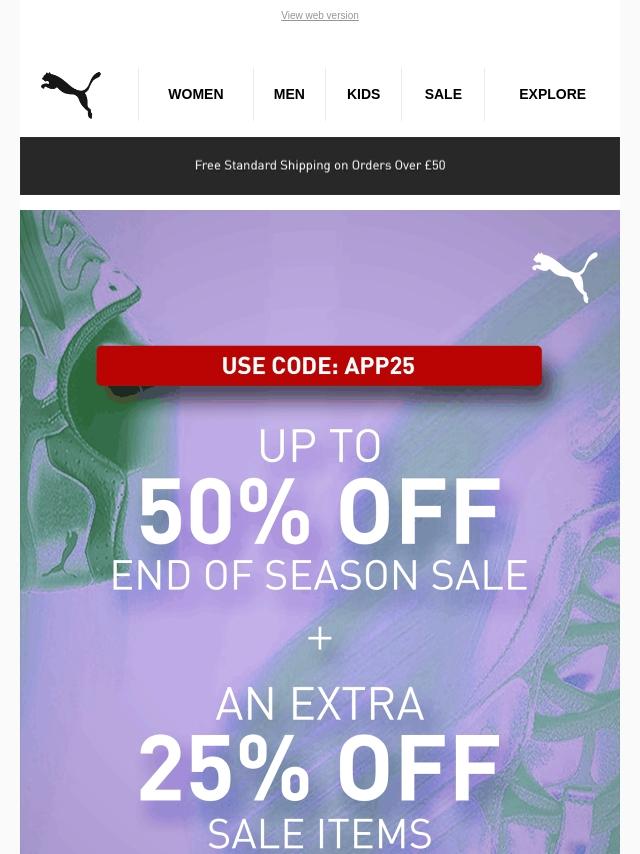Open the Explore menu item

(x=552, y=94)
